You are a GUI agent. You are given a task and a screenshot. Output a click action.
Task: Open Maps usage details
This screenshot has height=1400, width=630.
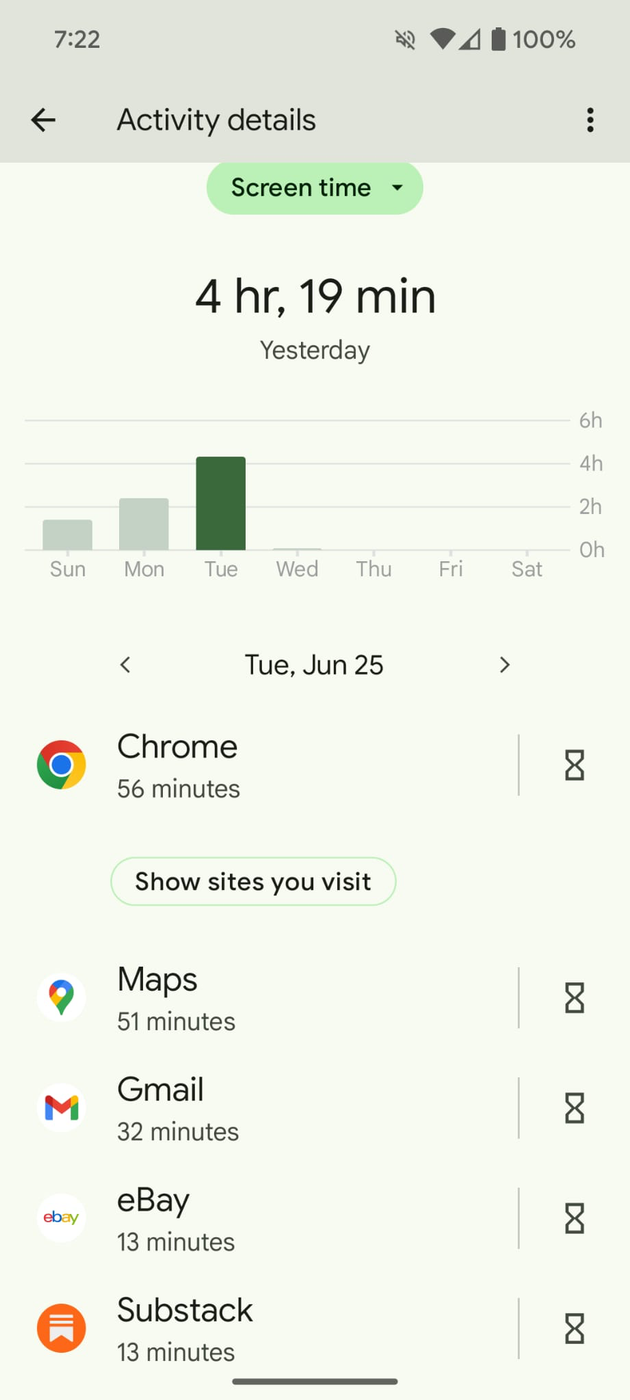tap(260, 998)
